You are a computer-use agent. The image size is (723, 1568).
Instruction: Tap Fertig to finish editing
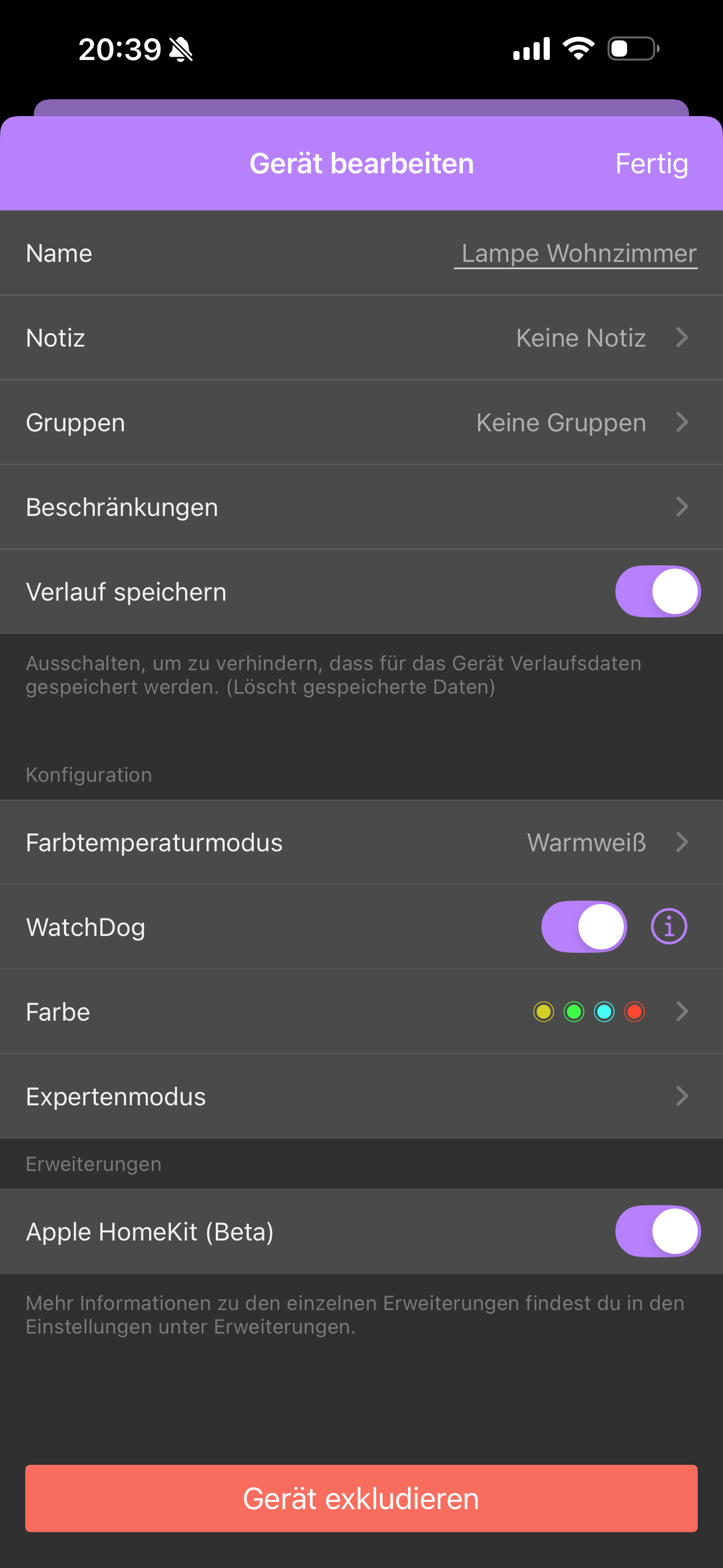(x=651, y=164)
